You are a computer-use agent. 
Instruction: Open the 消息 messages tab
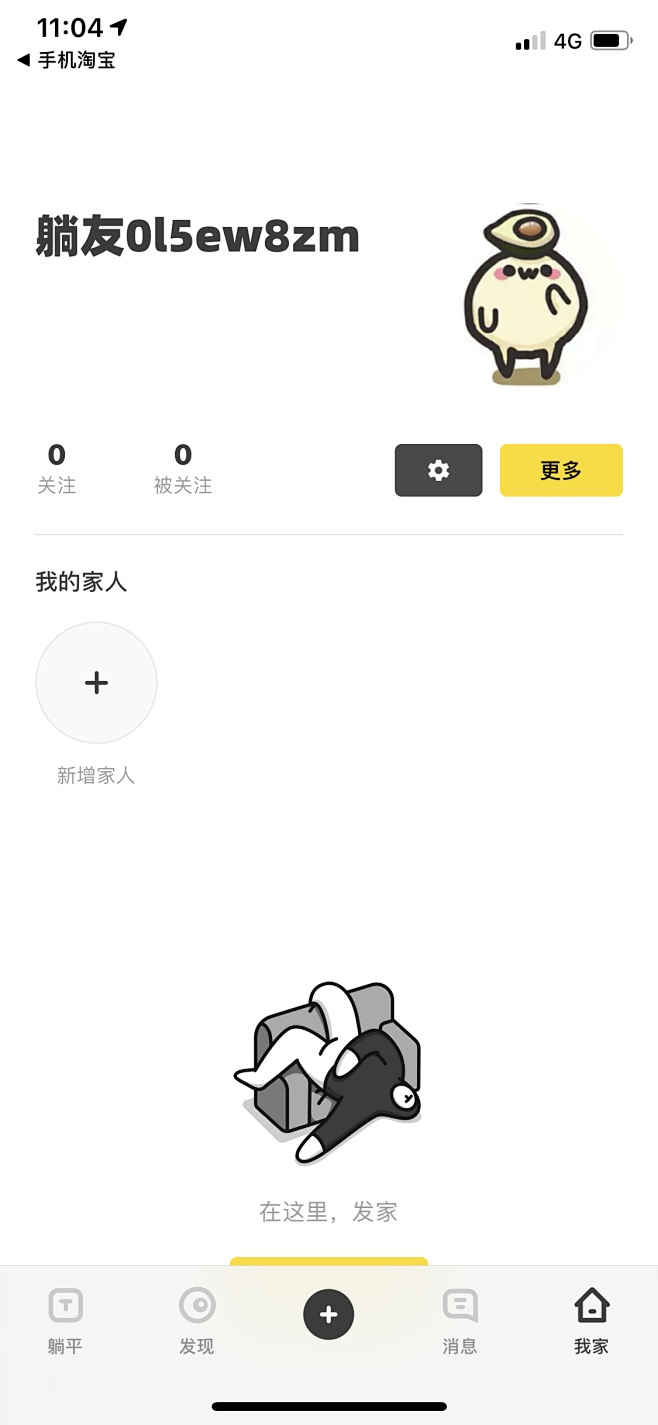click(460, 1320)
